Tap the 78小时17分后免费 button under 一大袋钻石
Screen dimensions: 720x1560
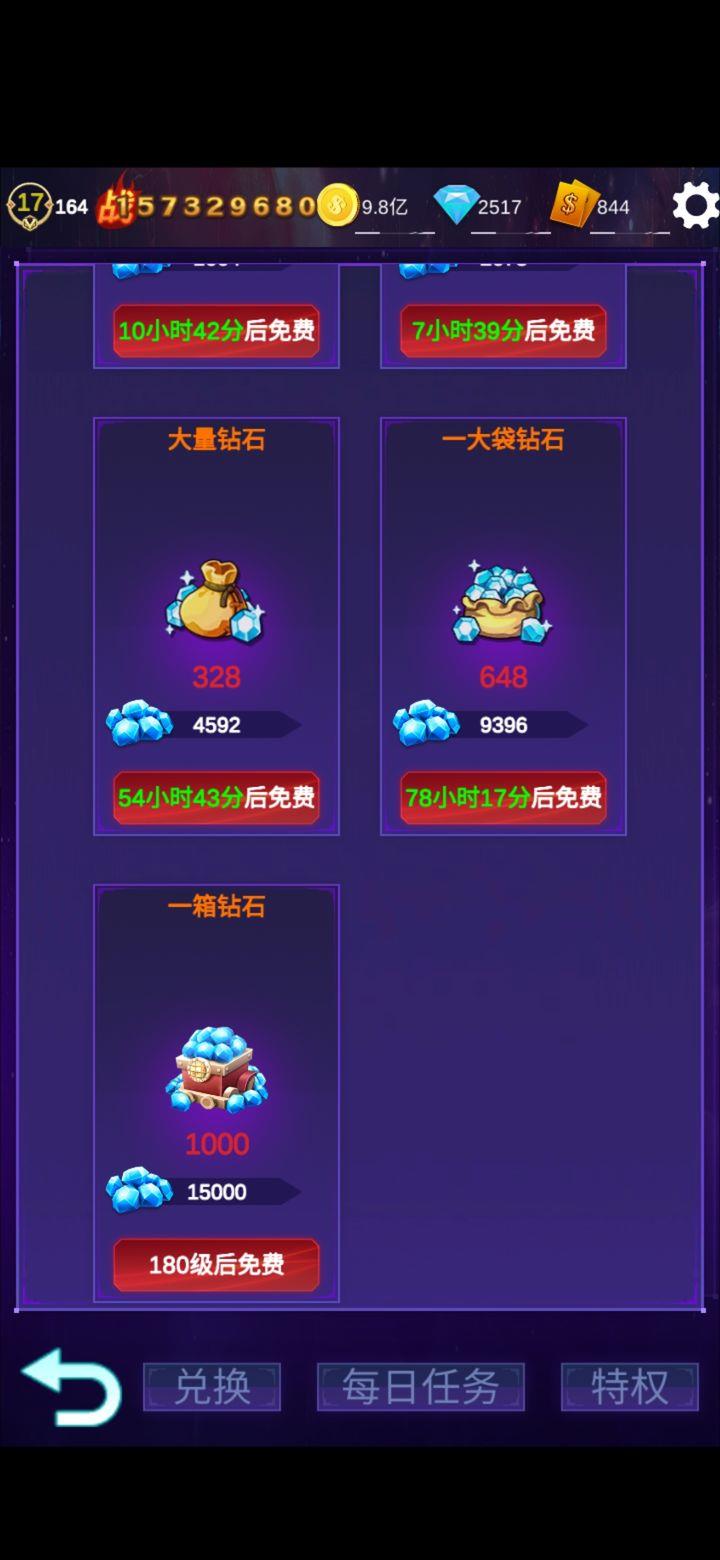click(503, 797)
